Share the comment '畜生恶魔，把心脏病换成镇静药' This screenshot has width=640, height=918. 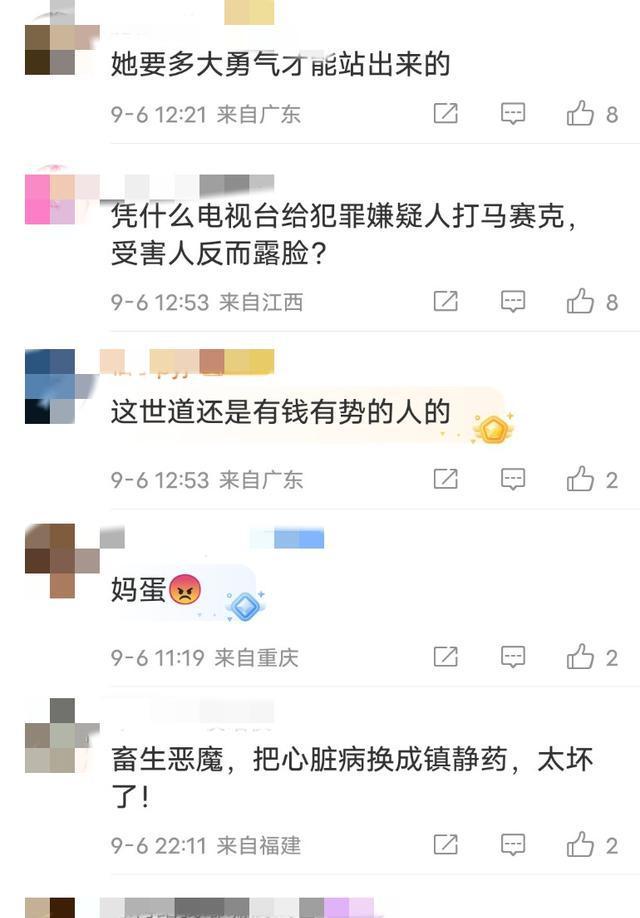point(445,845)
